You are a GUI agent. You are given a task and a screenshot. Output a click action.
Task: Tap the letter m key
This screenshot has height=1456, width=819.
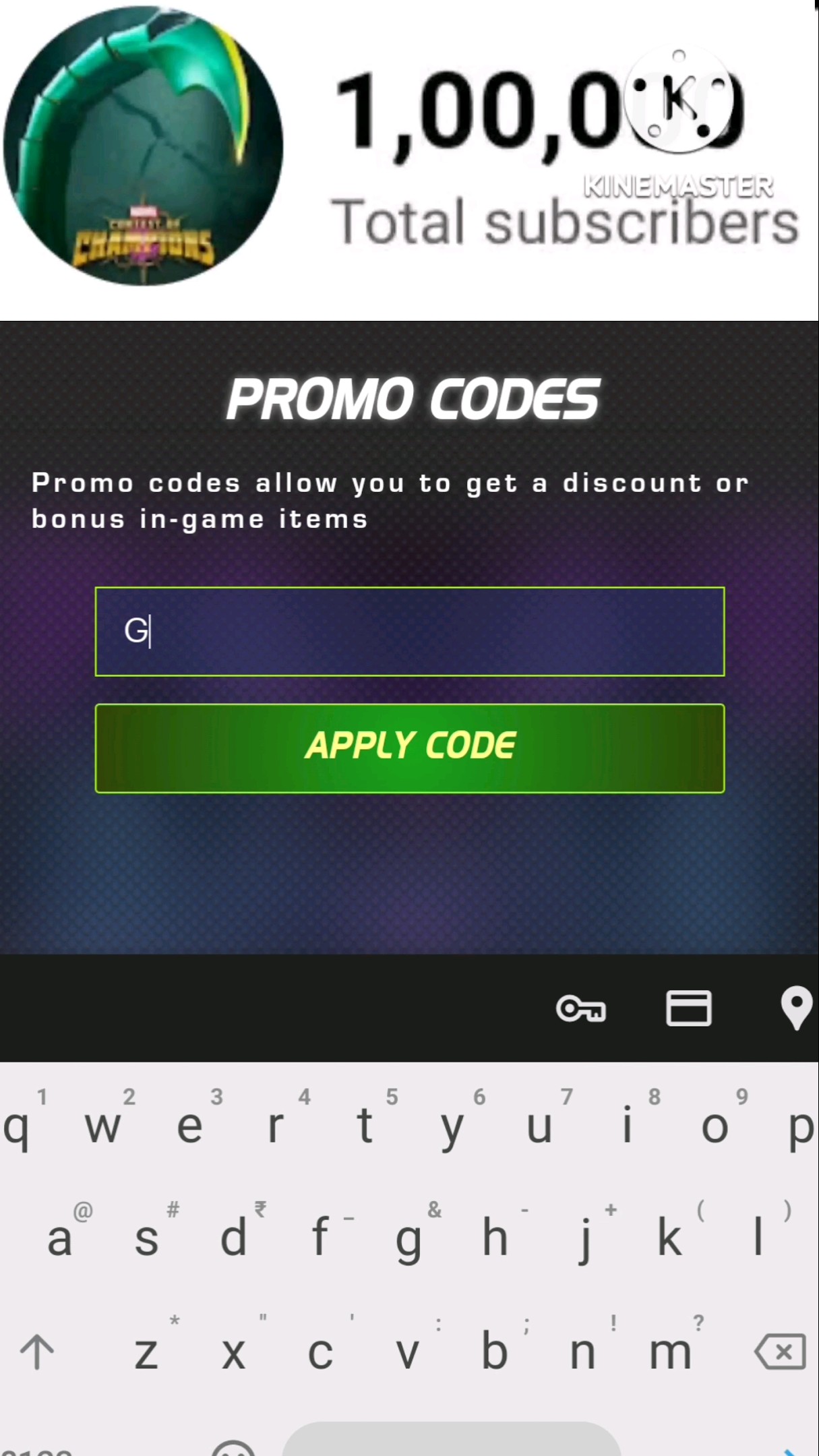670,1352
